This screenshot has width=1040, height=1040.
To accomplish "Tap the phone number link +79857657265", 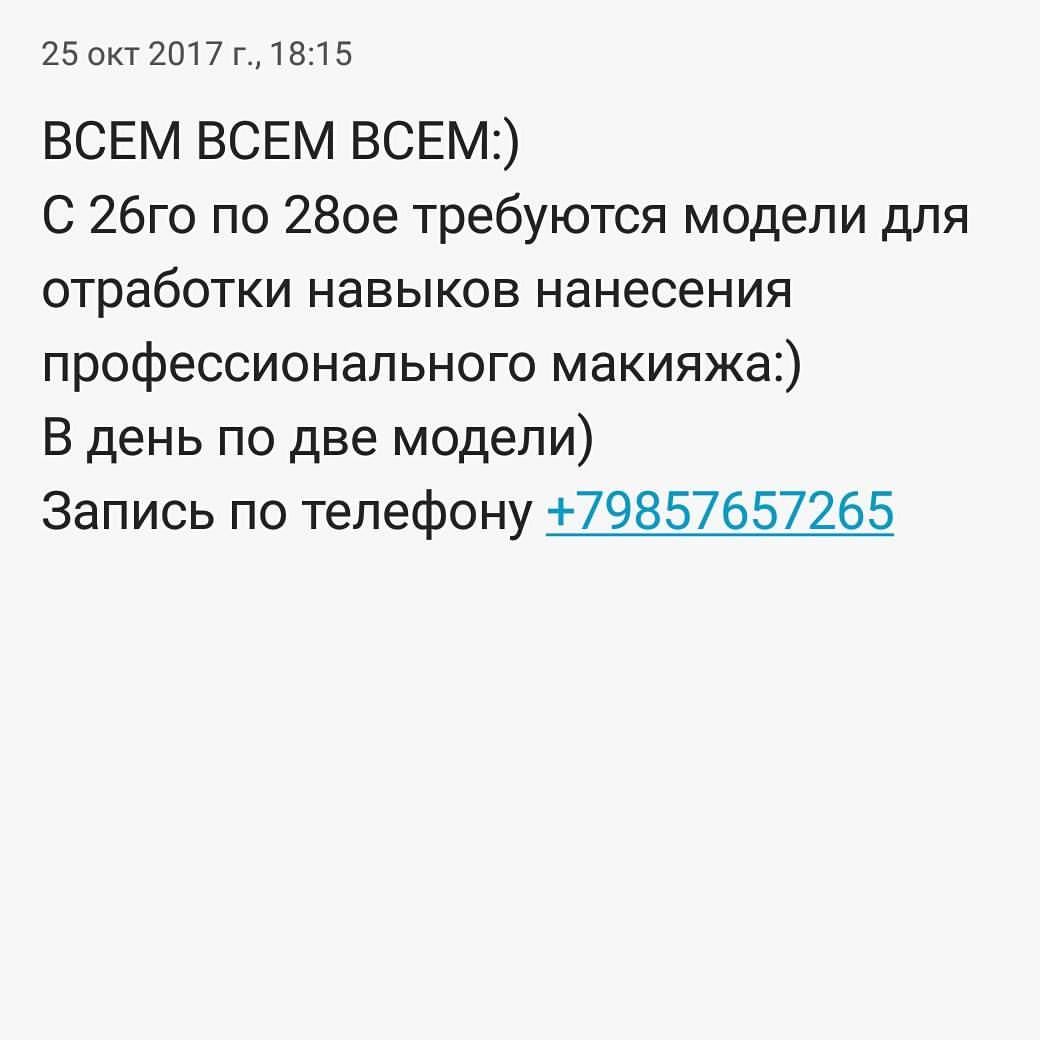I will tap(719, 512).
